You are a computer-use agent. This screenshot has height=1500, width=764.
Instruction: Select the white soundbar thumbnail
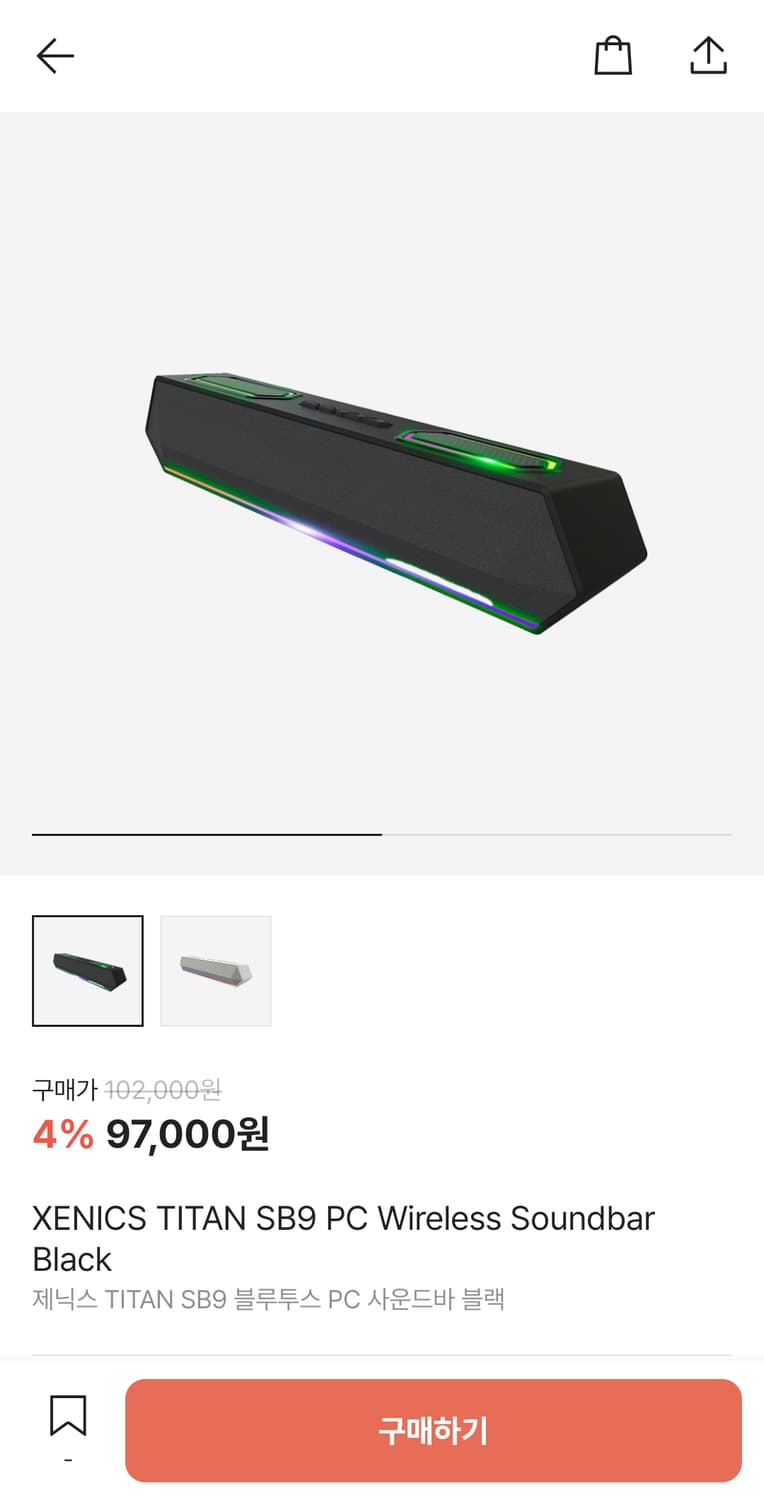click(216, 970)
